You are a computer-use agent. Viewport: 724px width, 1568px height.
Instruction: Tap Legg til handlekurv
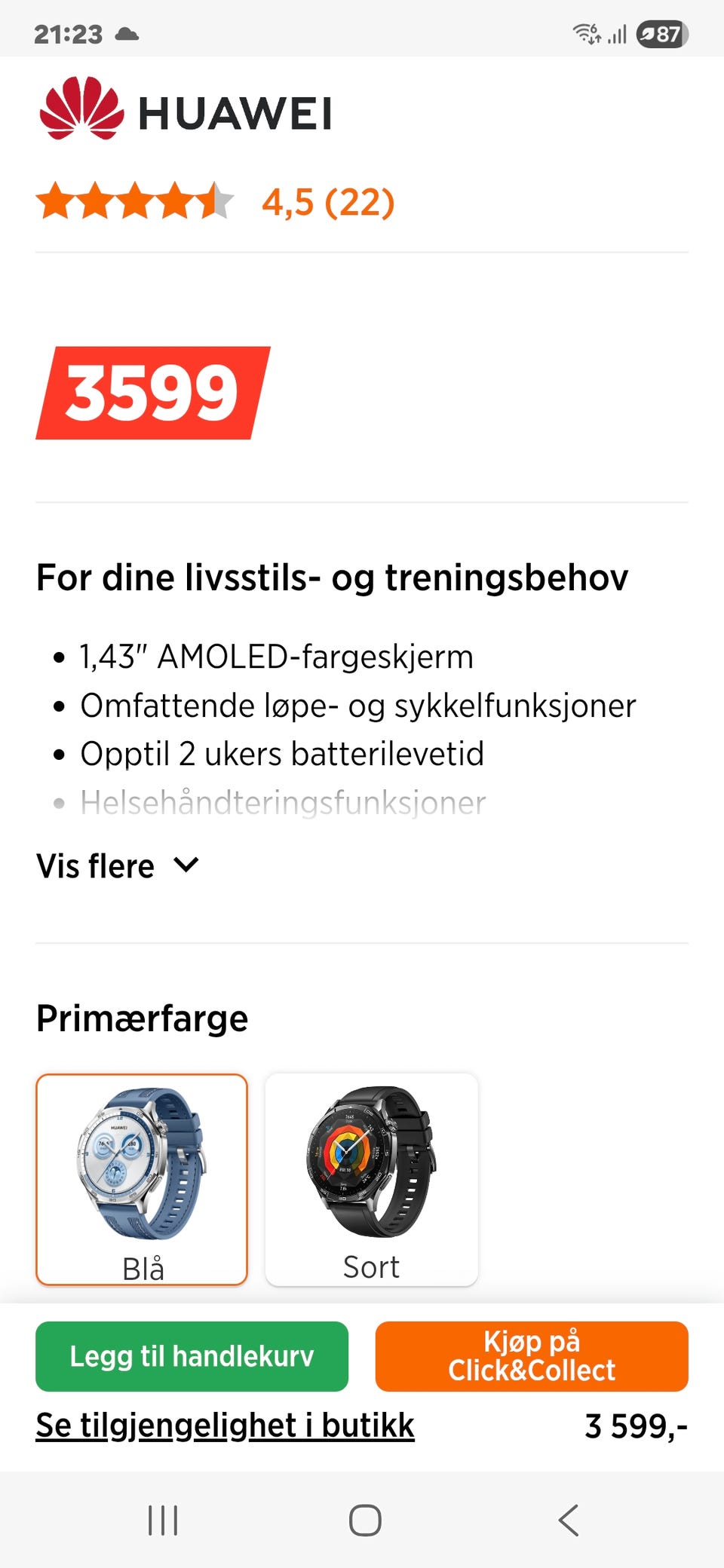pyautogui.click(x=192, y=1356)
